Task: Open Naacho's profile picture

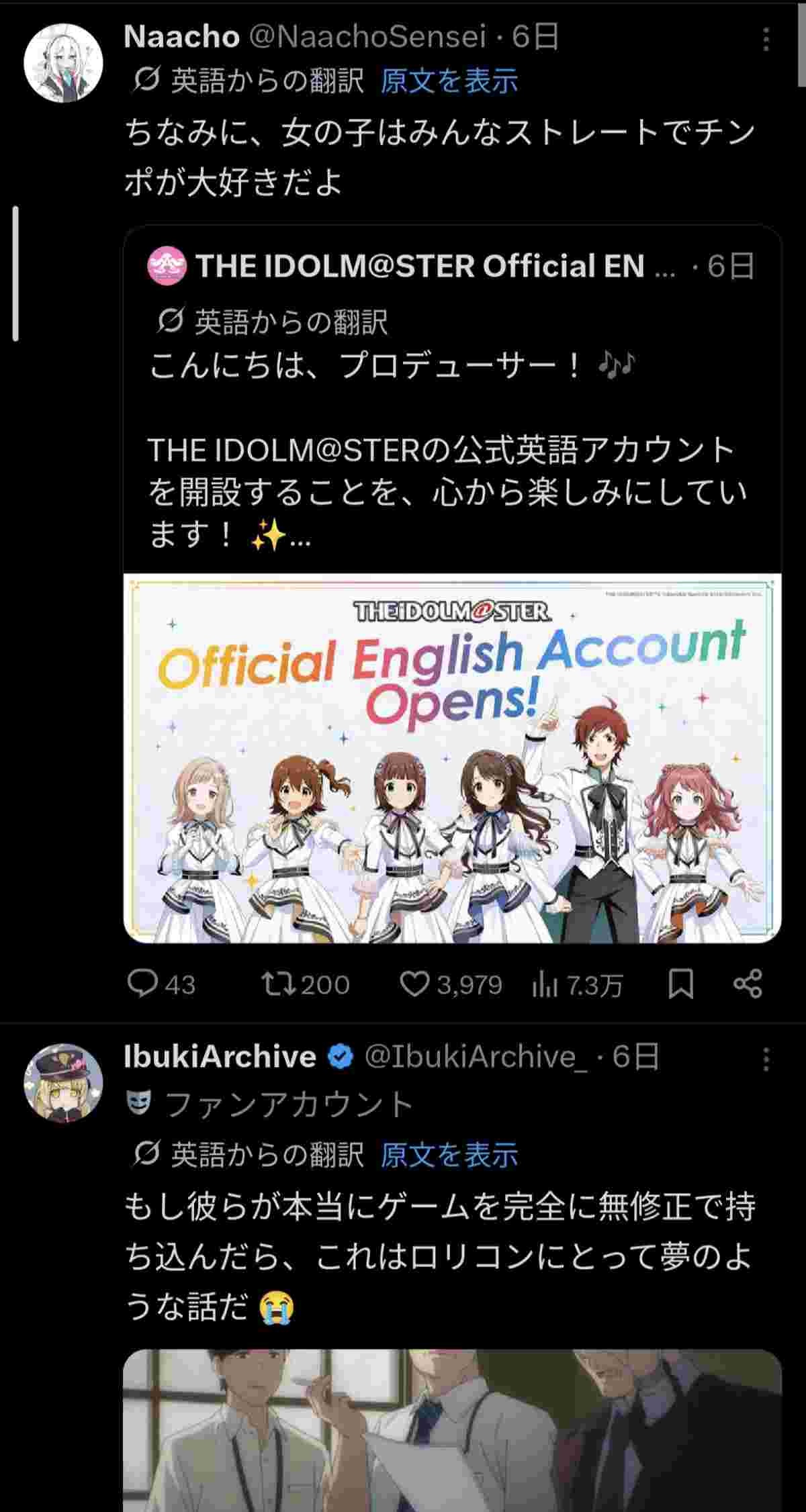Action: [63, 63]
